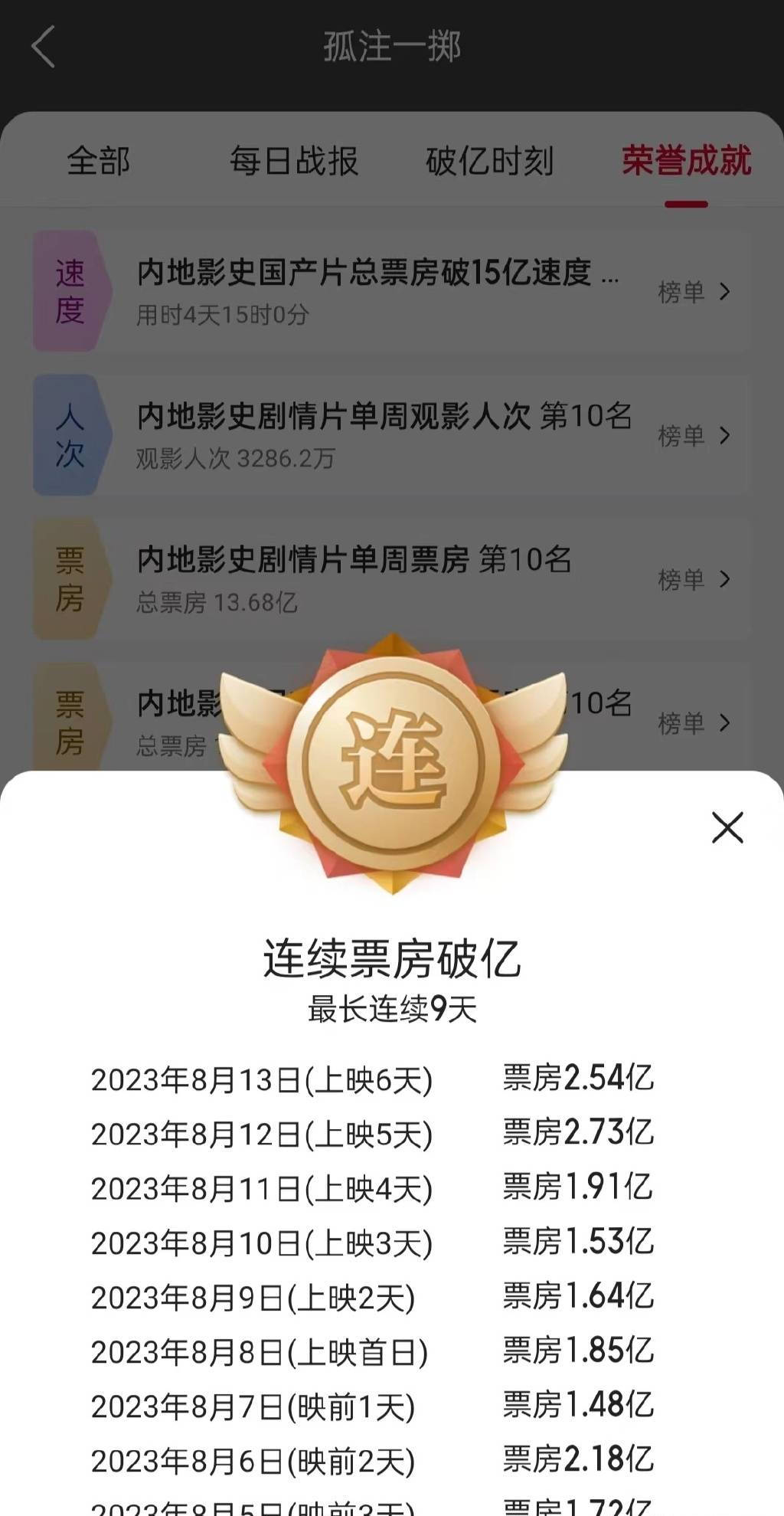The height and width of the screenshot is (1516, 784).
Task: Open the 破亿时刻 tab
Action: [x=489, y=161]
